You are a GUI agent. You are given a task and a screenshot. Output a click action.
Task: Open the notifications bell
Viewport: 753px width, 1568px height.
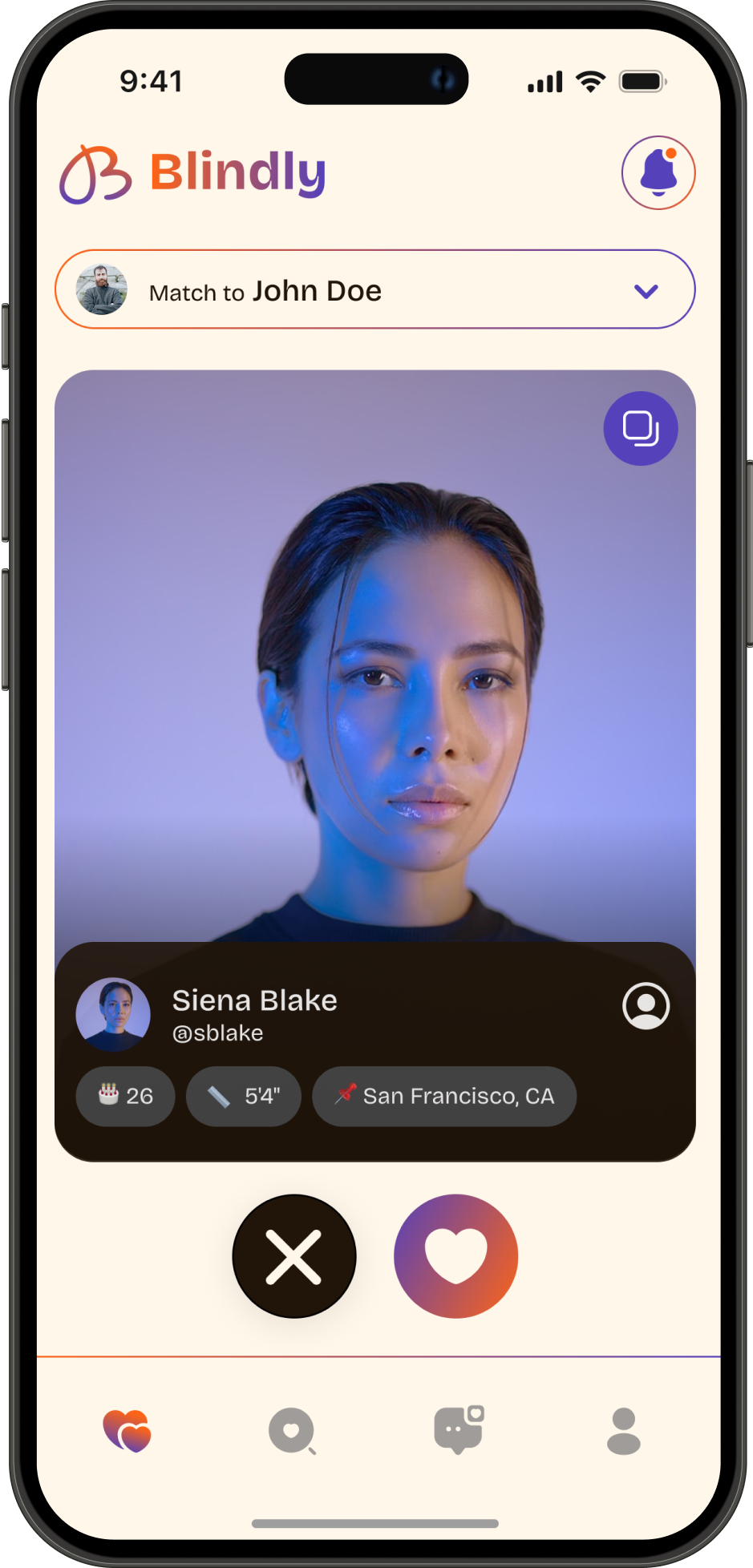point(658,172)
